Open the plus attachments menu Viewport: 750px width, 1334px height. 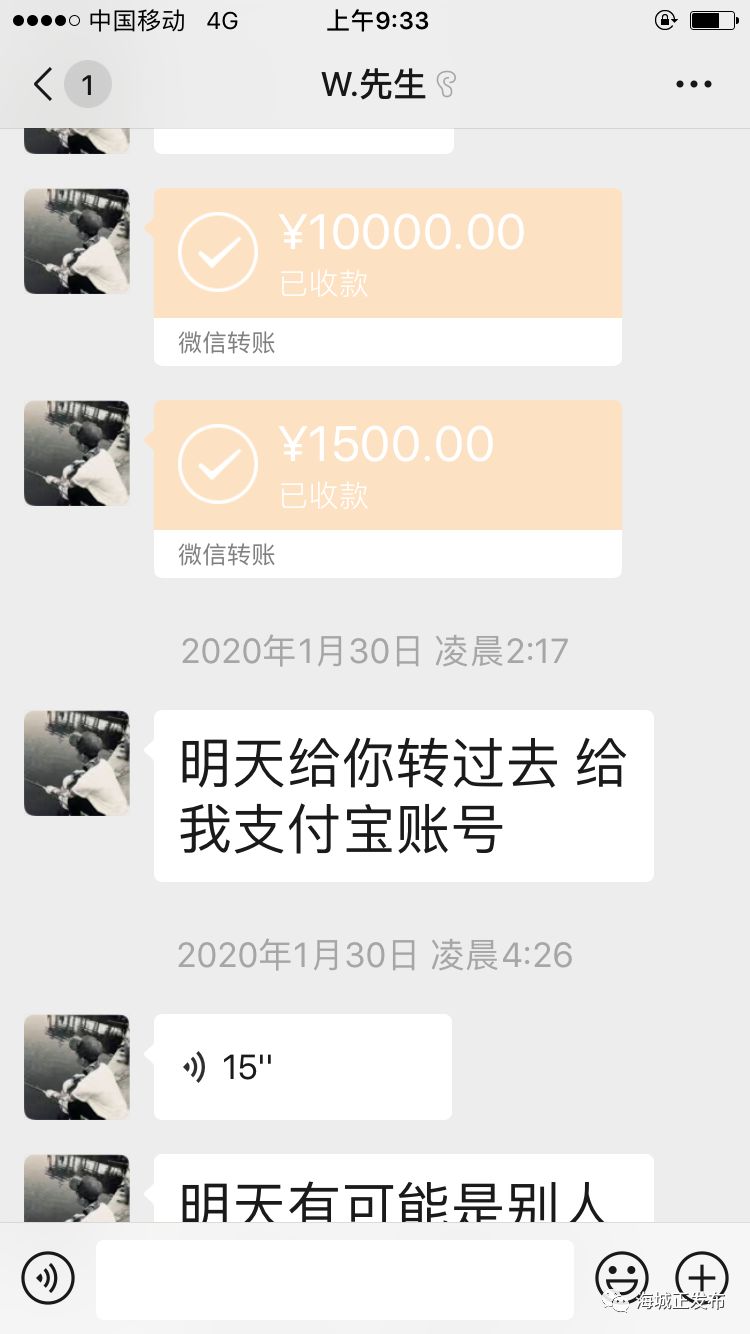(x=702, y=1277)
